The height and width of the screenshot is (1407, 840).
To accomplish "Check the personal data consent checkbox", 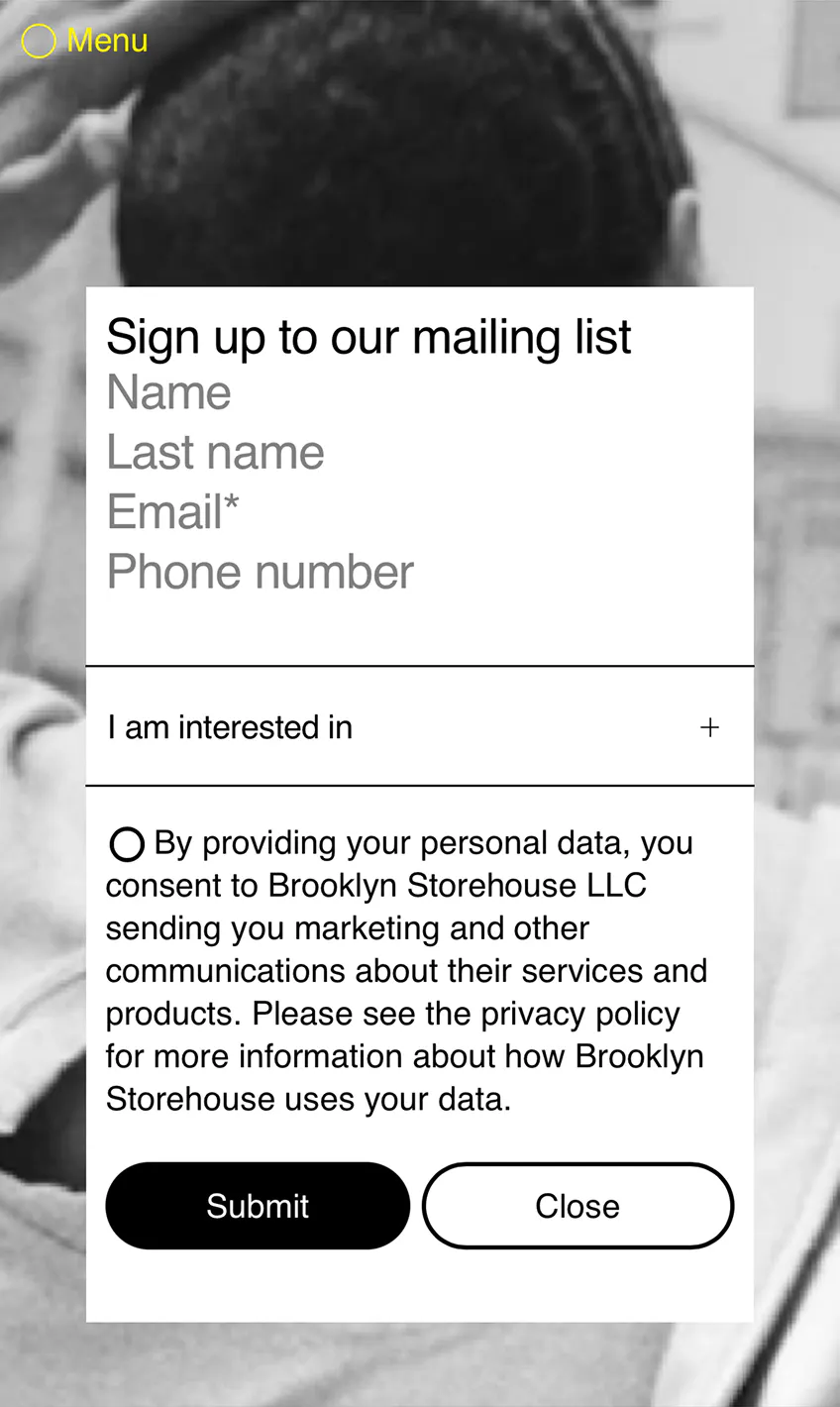I will [127, 845].
